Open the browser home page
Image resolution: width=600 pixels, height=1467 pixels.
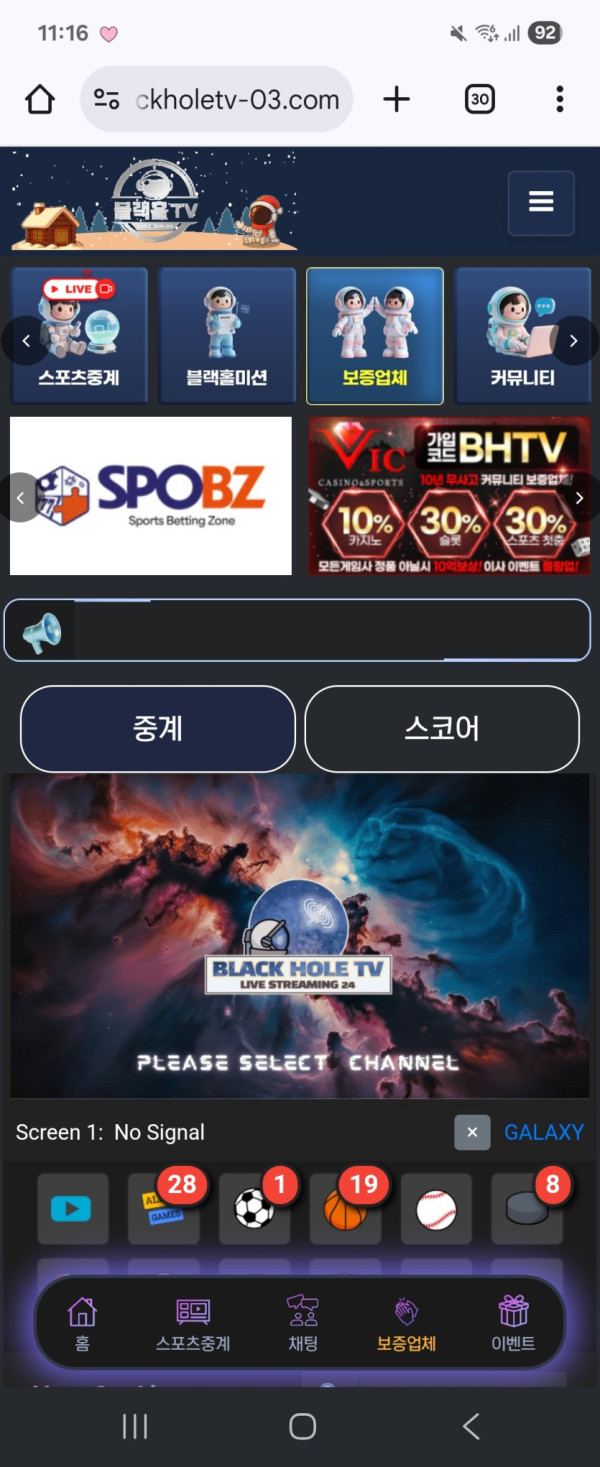(40, 99)
